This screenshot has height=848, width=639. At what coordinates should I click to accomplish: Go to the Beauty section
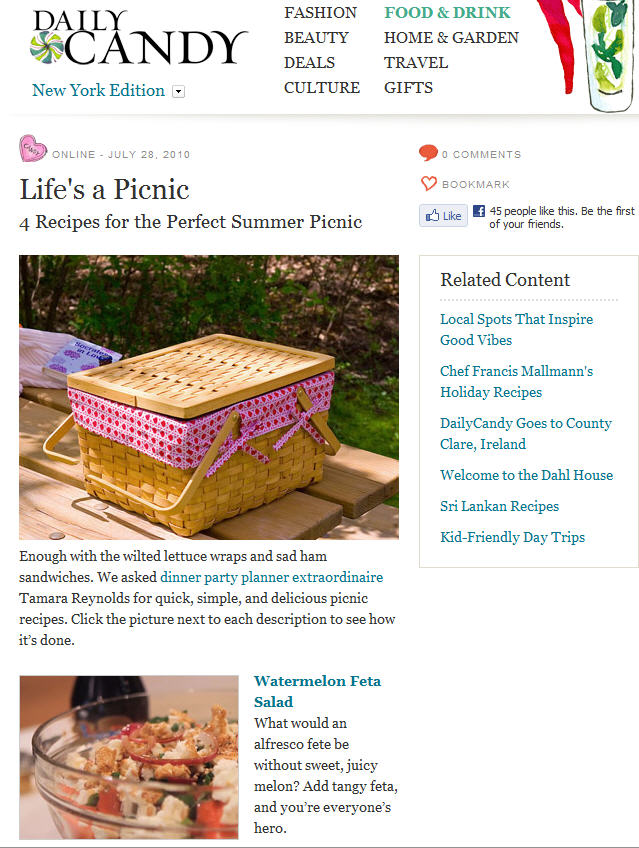[x=316, y=38]
